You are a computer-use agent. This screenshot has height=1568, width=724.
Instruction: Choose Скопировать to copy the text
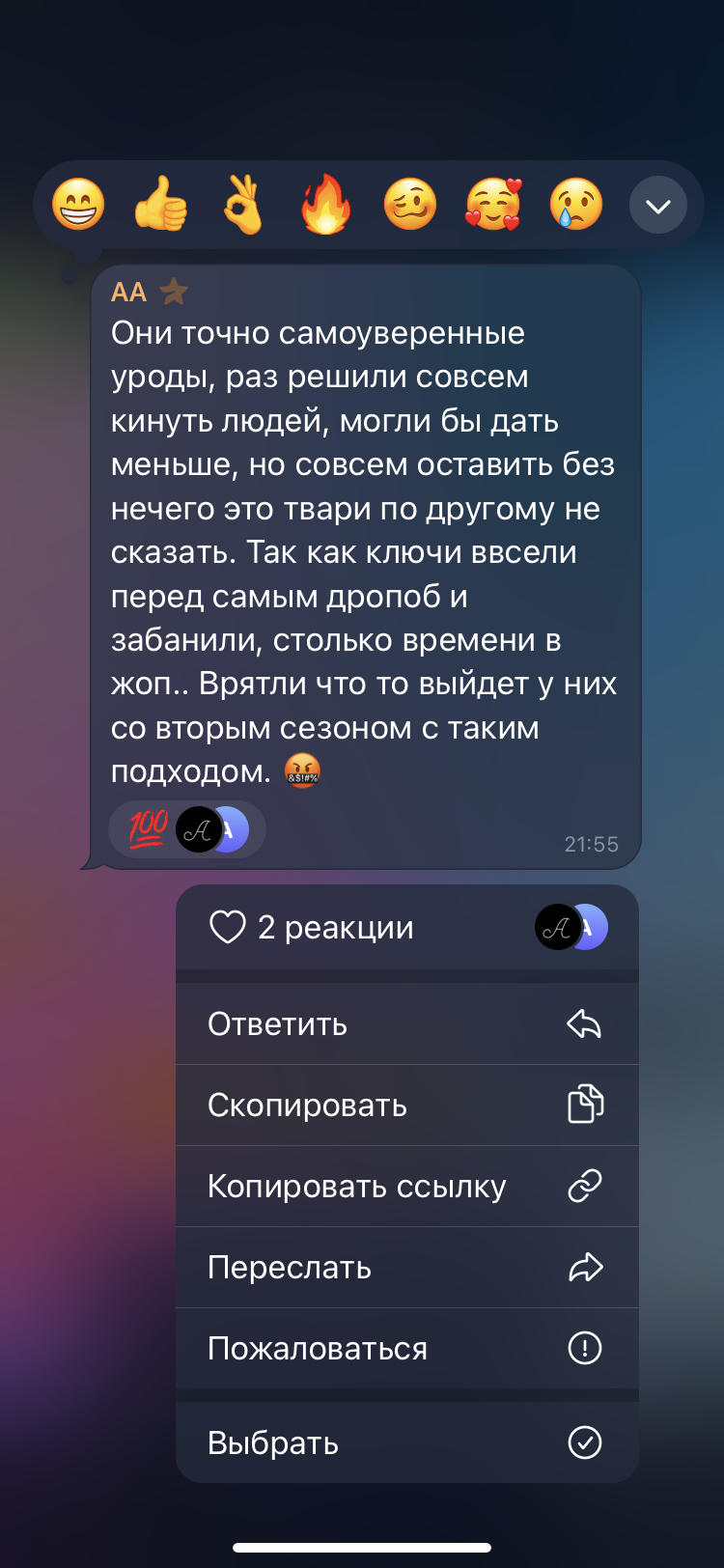(407, 1106)
